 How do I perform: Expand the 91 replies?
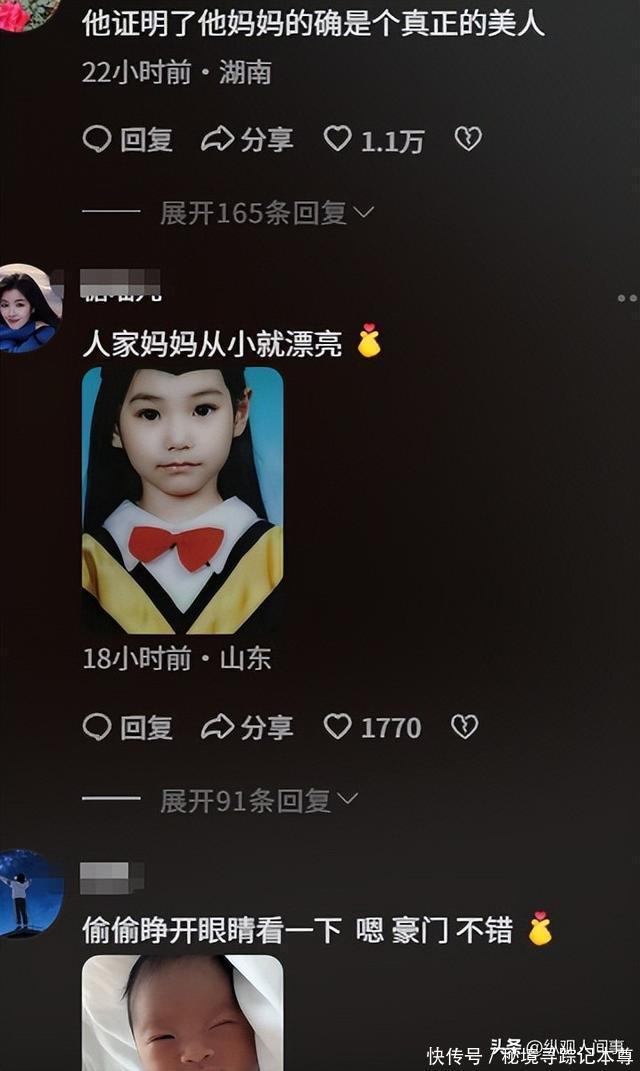tap(258, 800)
